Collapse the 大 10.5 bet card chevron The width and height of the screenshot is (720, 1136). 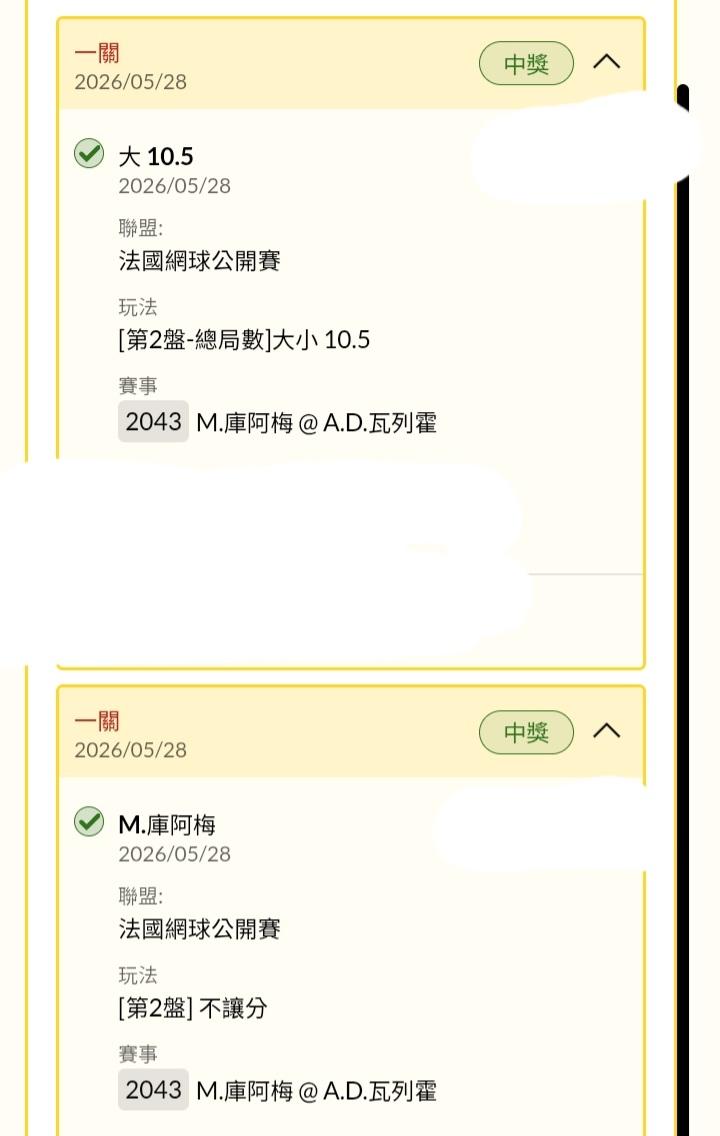click(x=606, y=62)
